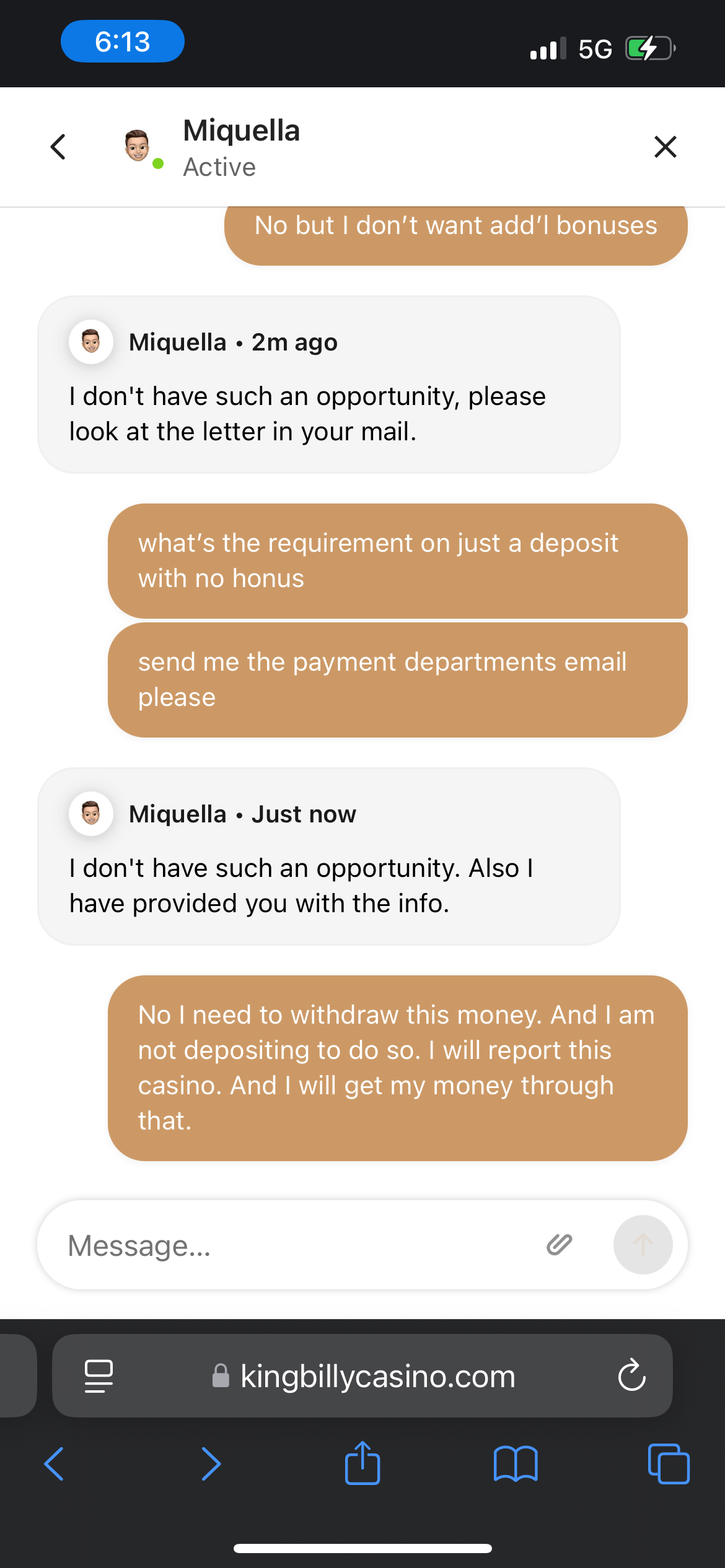Navigate back in Safari toolbar
The image size is (725, 1568).
[55, 1464]
